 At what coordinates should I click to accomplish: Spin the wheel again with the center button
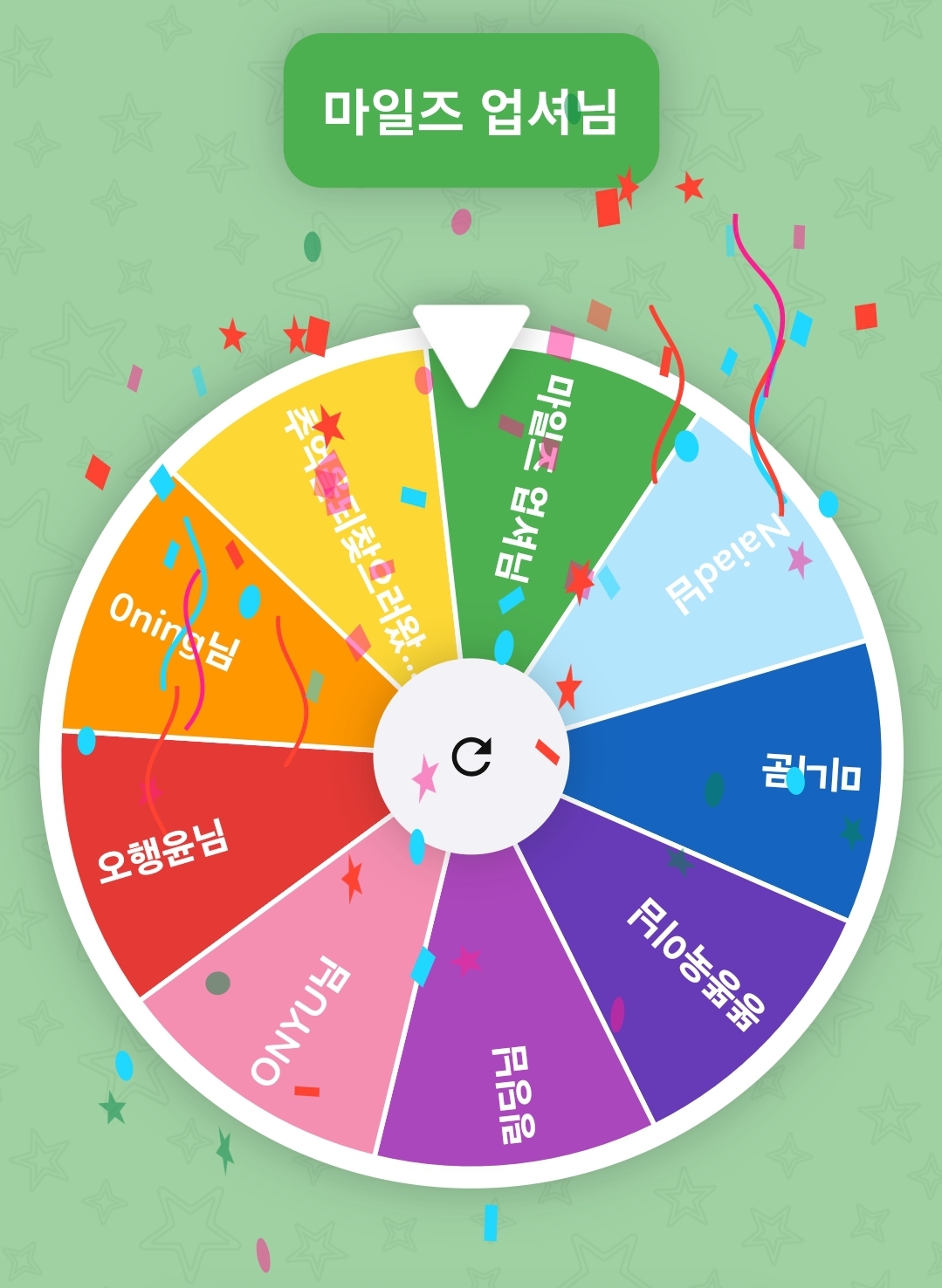(x=471, y=756)
